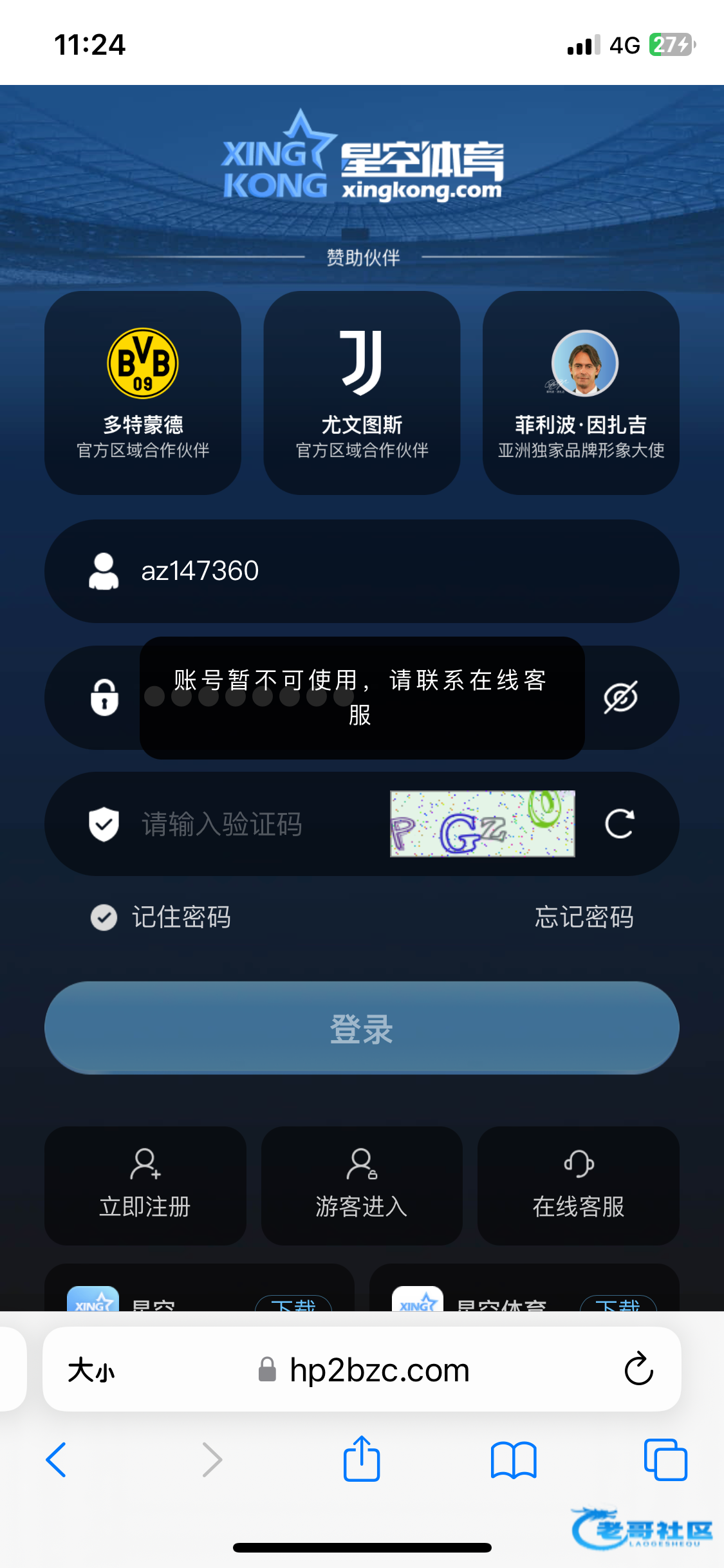Toggle password visibility eye icon
The width and height of the screenshot is (724, 1568).
coord(620,697)
